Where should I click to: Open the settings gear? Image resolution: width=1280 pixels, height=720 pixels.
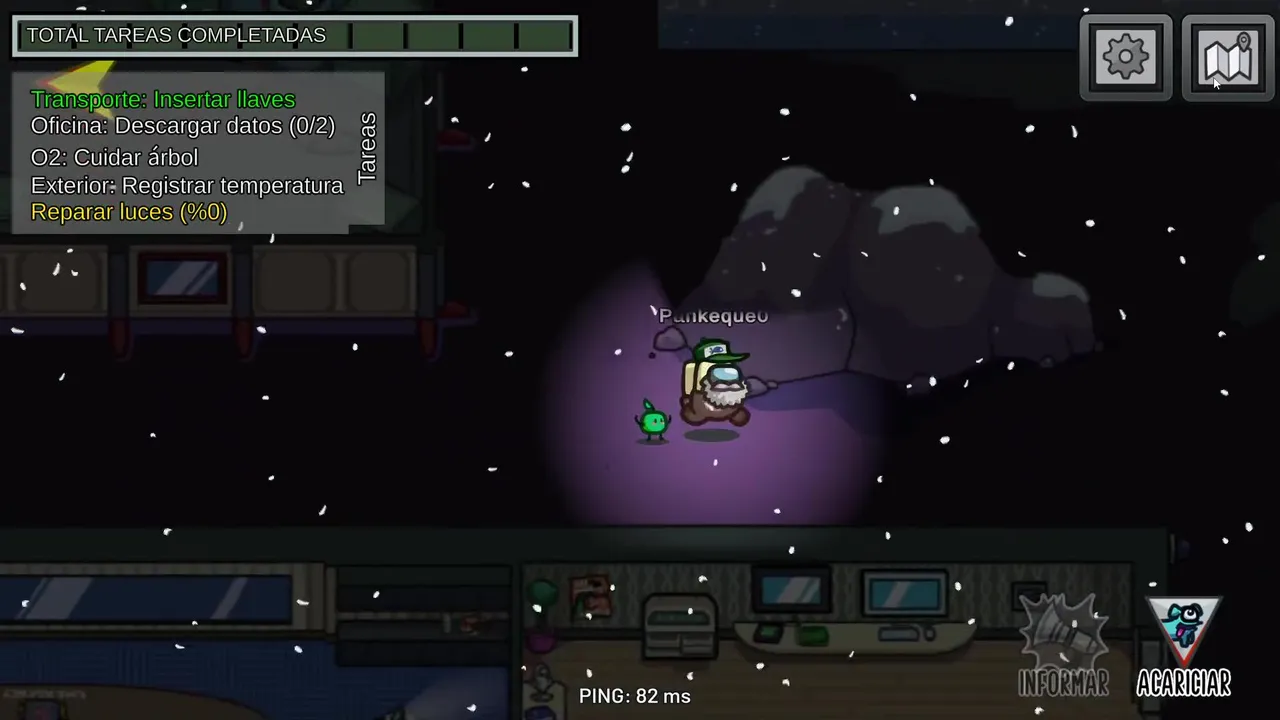coord(1126,57)
